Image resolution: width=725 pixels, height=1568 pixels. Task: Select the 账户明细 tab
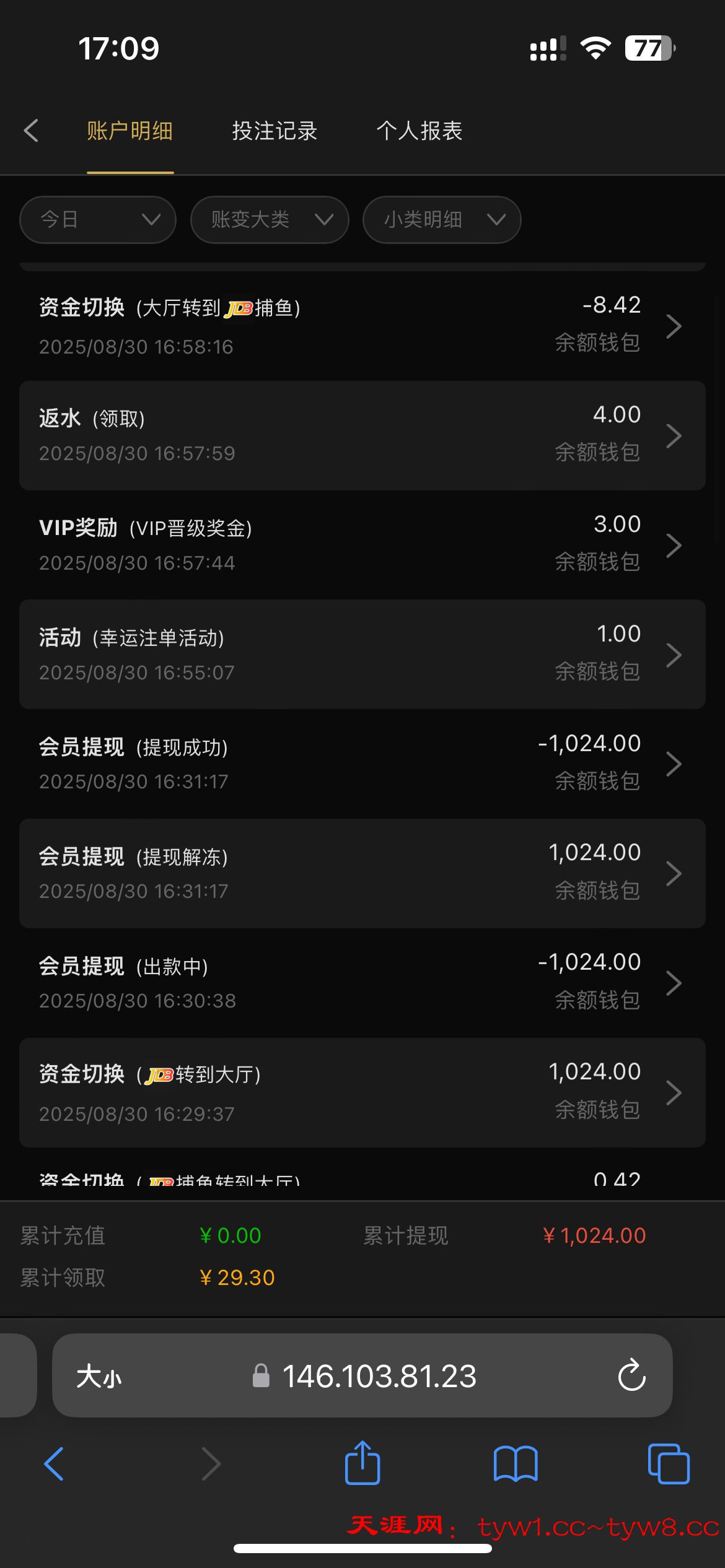(x=130, y=131)
